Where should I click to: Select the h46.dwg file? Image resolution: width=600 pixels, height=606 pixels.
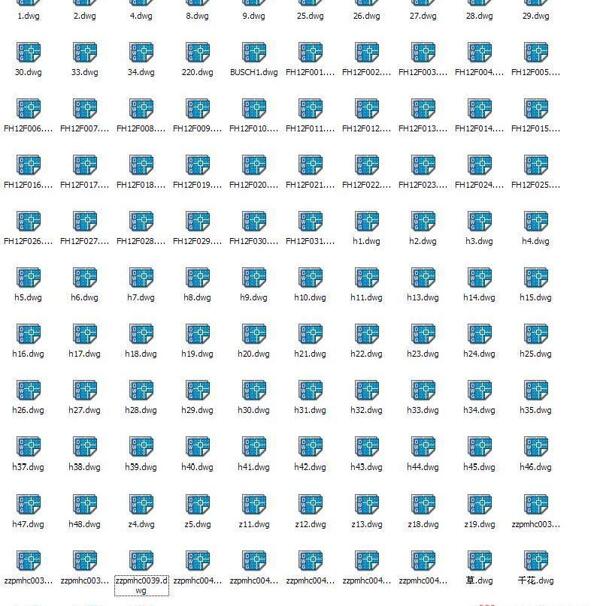click(x=535, y=449)
